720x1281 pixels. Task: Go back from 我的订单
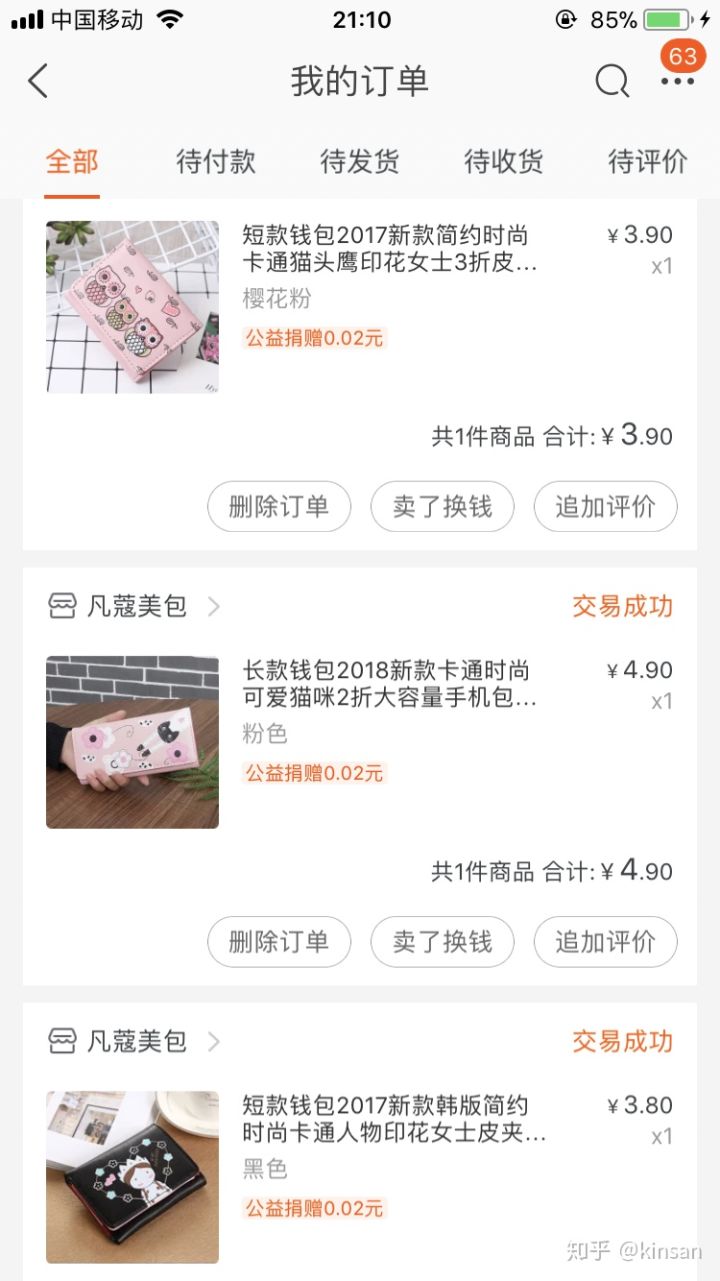pyautogui.click(x=38, y=81)
